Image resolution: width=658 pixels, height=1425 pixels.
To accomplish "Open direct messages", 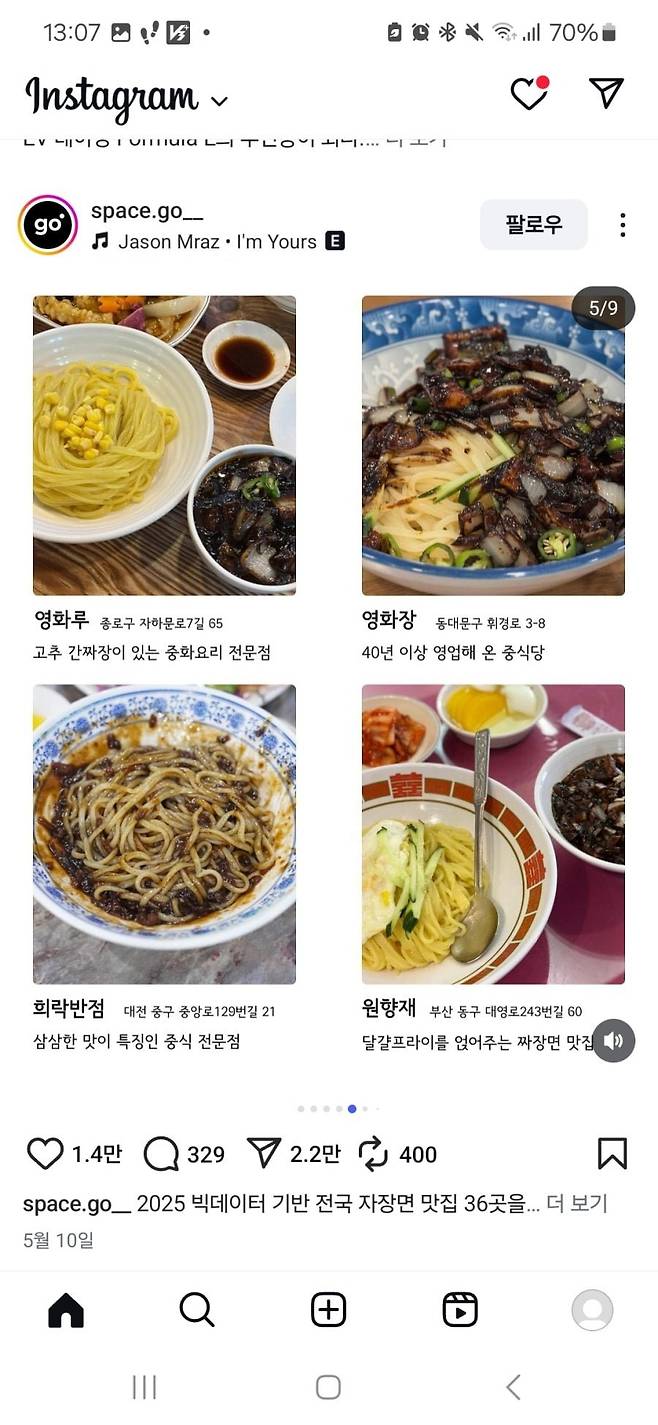I will click(606, 93).
